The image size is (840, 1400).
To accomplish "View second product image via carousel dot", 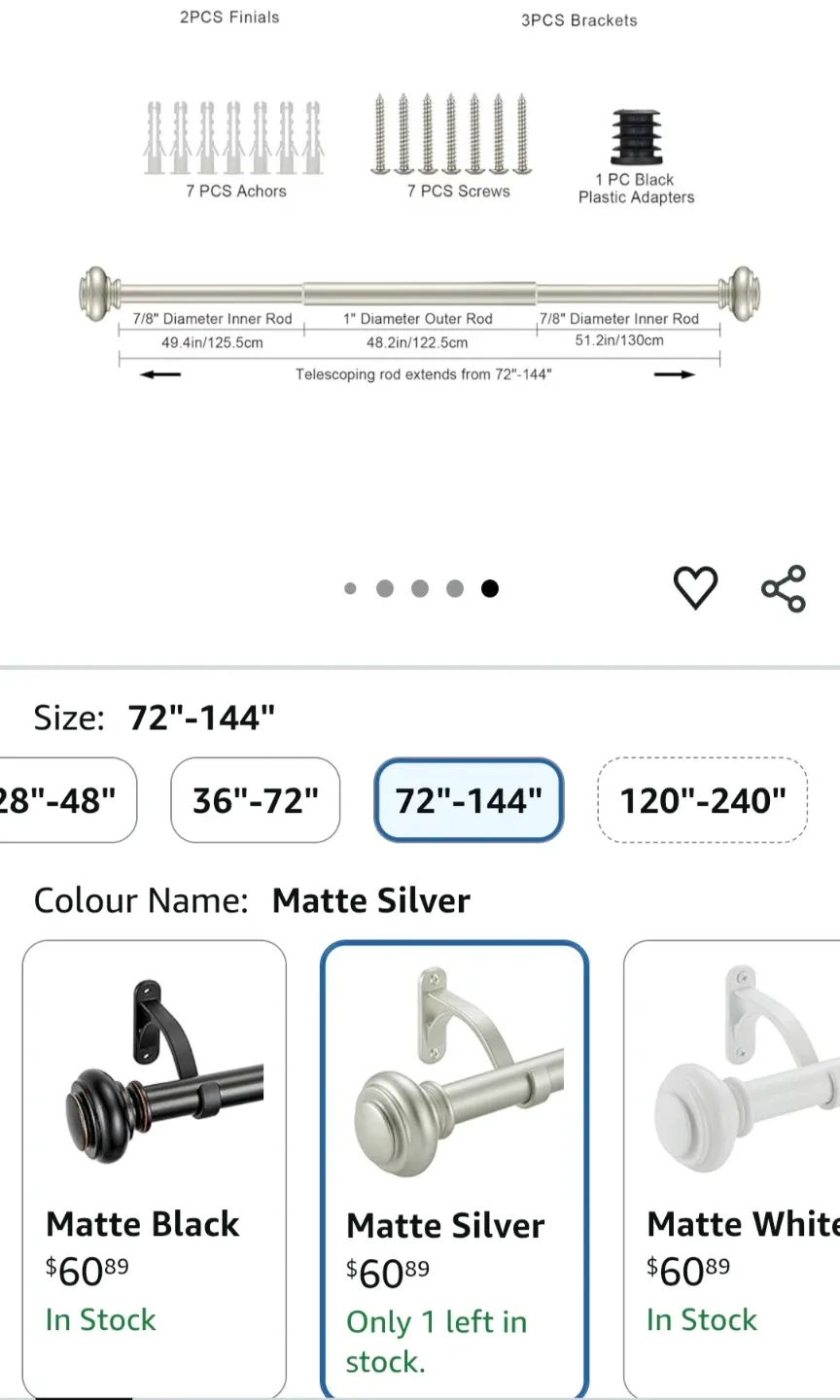I will [385, 588].
